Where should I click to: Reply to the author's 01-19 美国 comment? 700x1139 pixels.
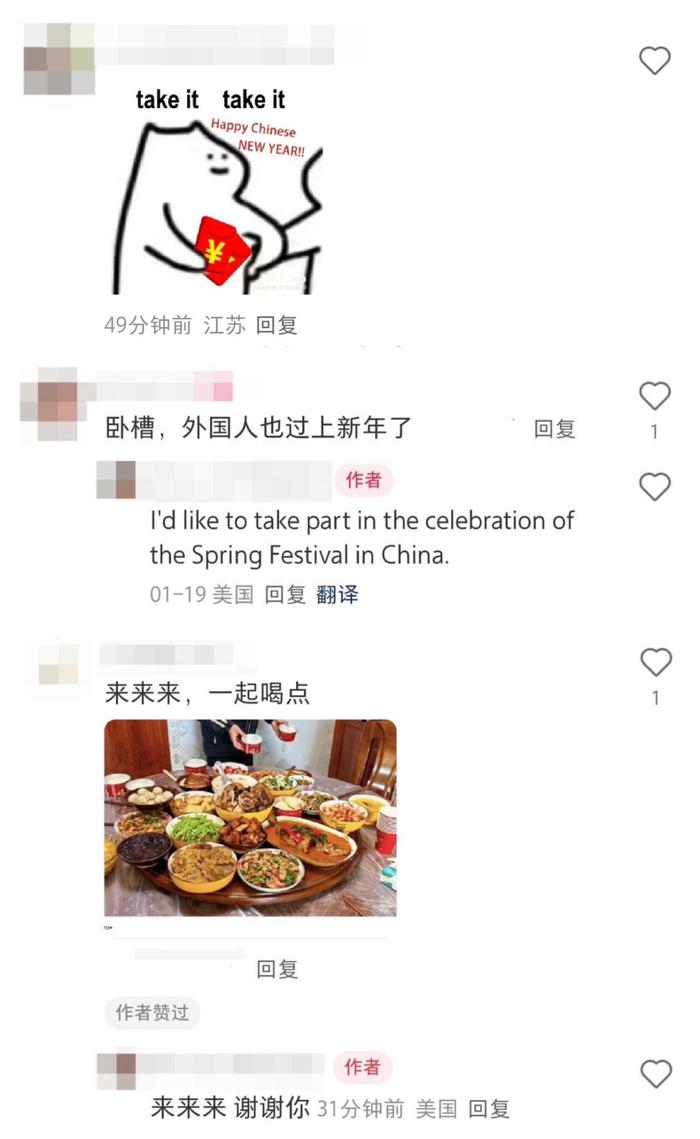285,594
